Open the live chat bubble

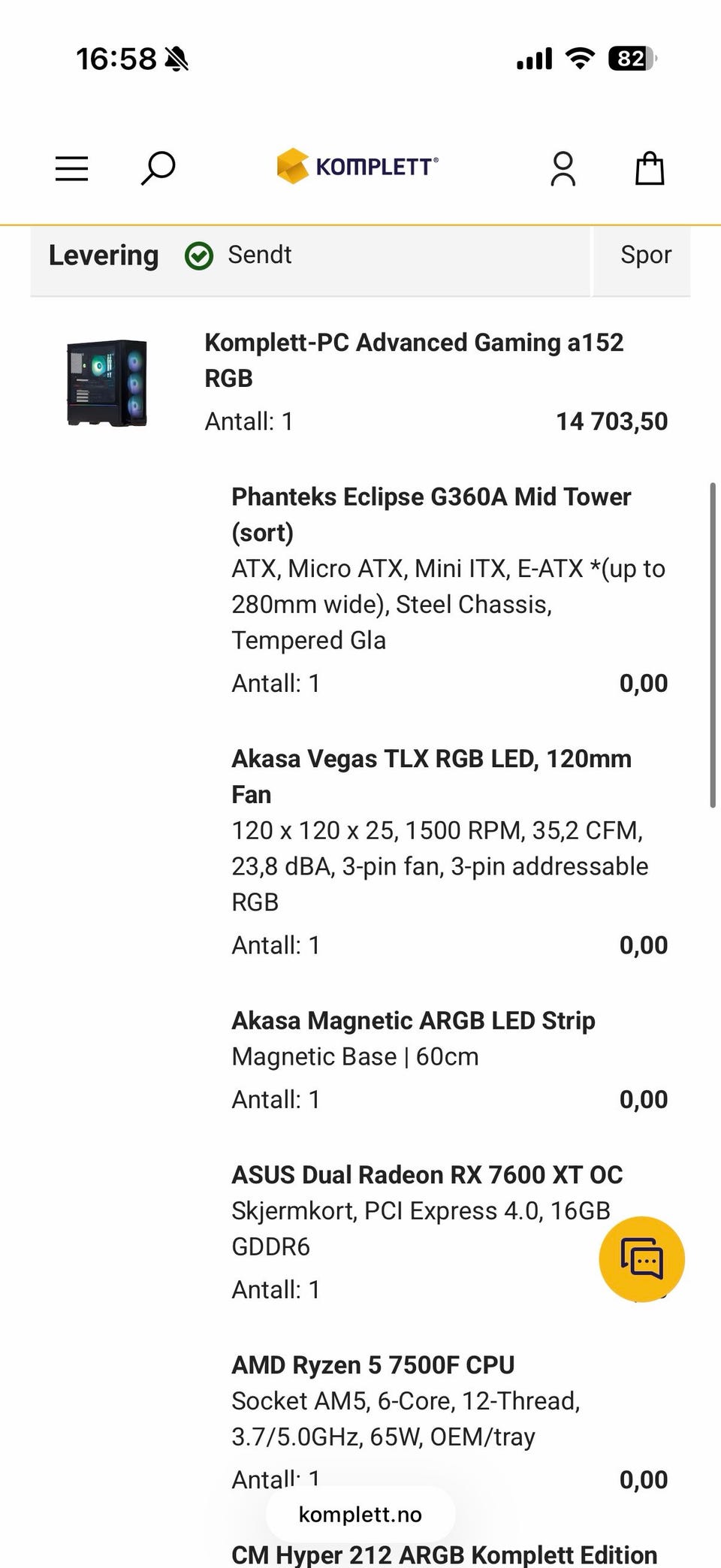coord(641,1258)
